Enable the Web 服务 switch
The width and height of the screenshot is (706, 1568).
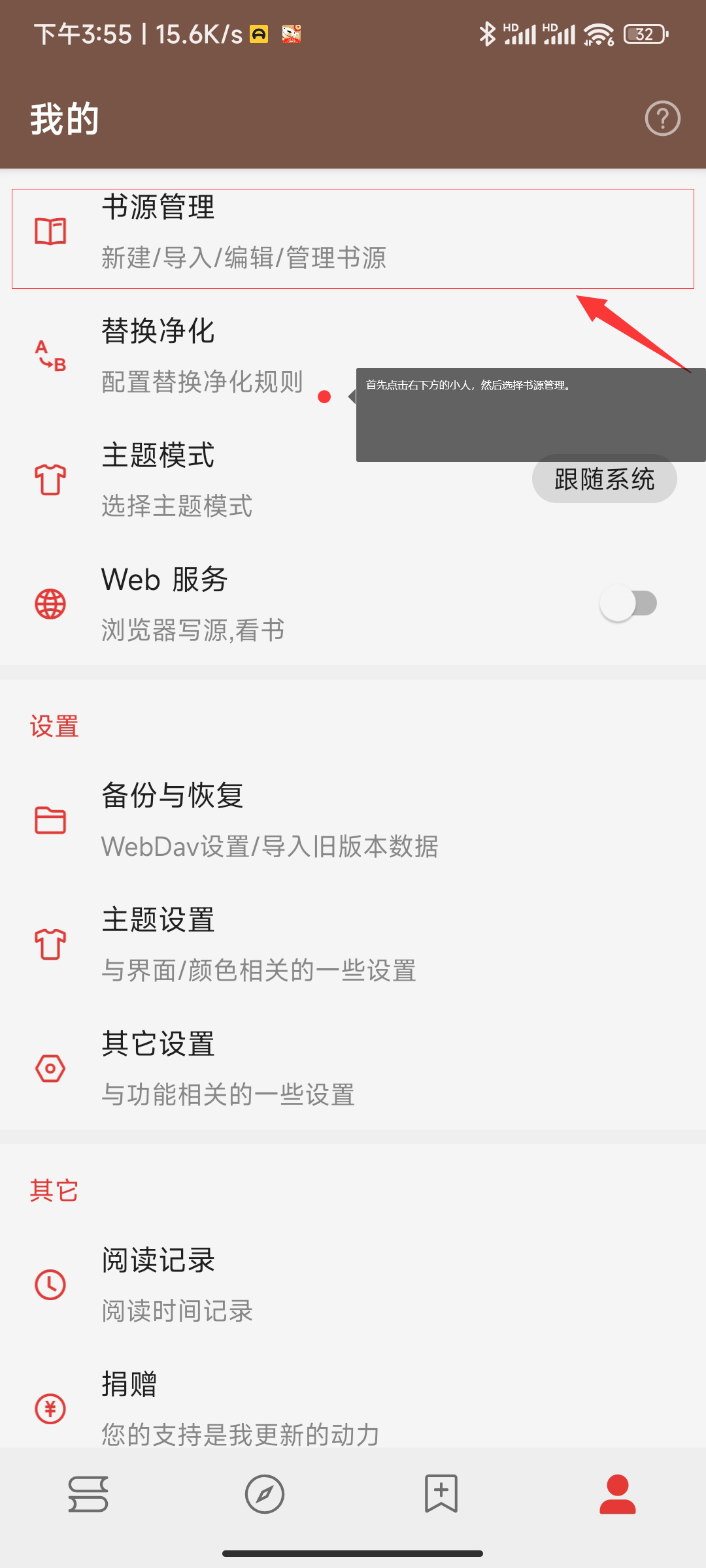[629, 602]
